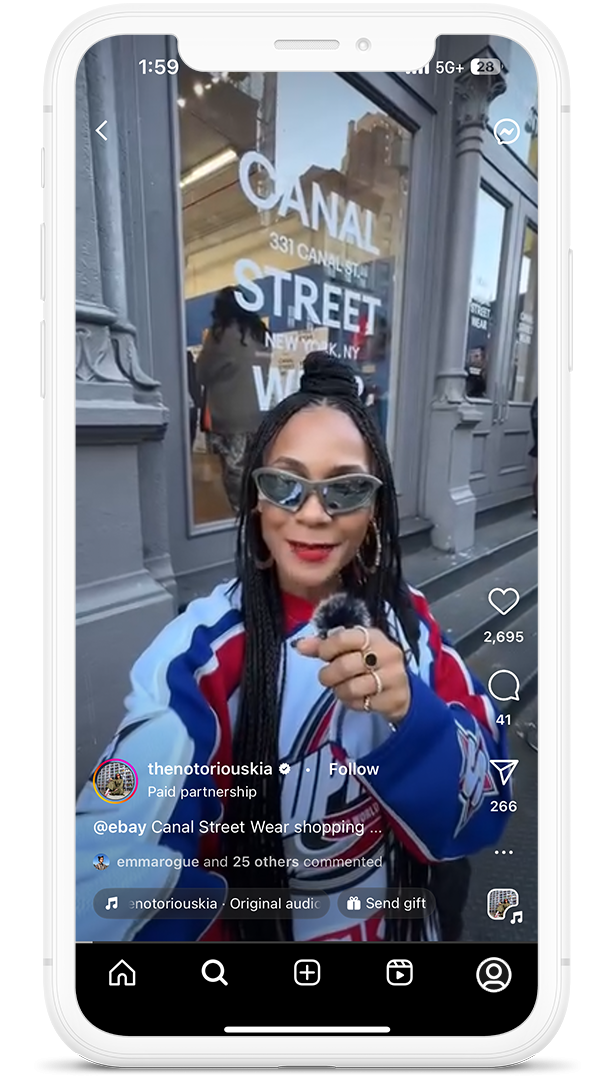Open the Original audio chip
The height and width of the screenshot is (1080, 608).
pos(211,904)
